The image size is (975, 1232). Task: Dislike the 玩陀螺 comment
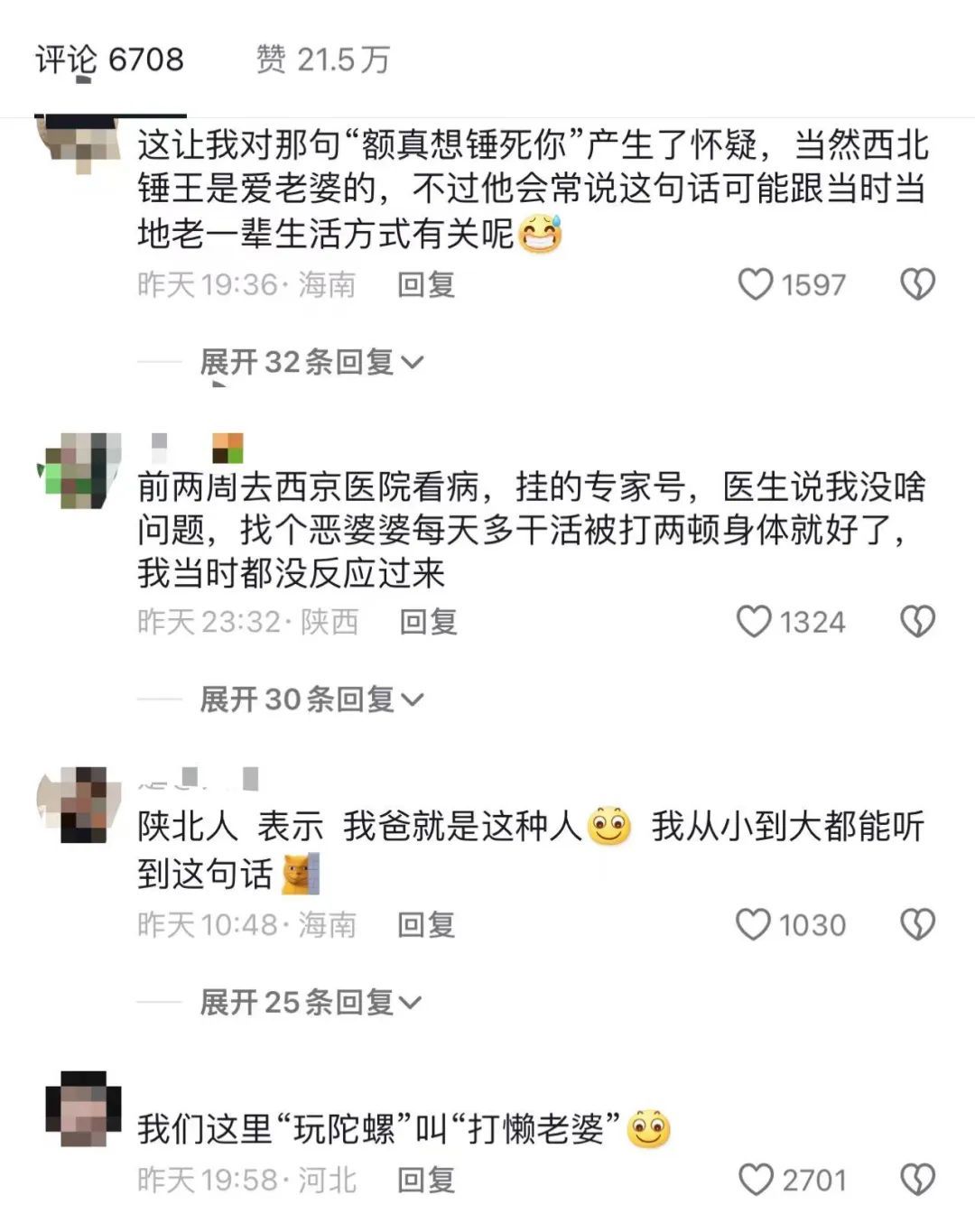point(917,1180)
